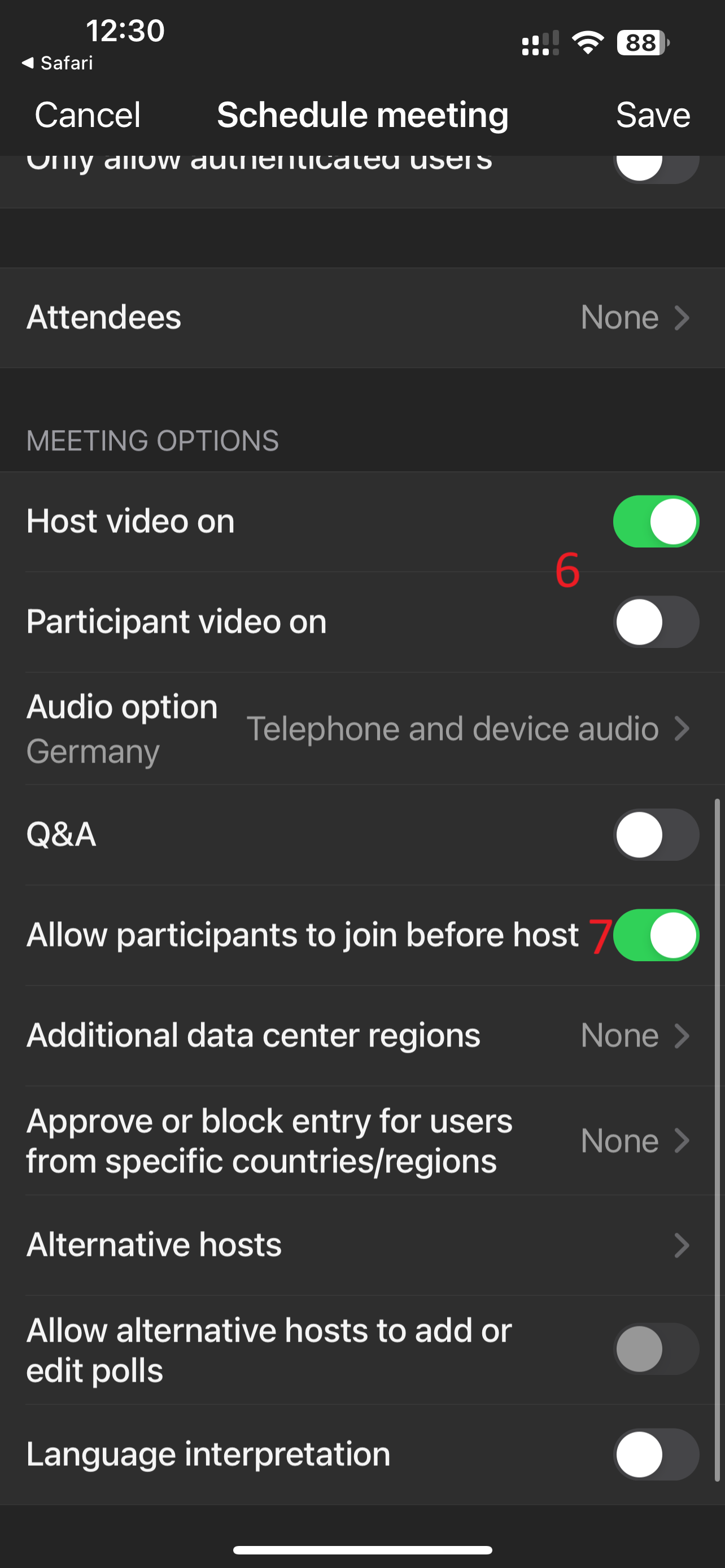Return to Safari via the back link

[x=58, y=63]
